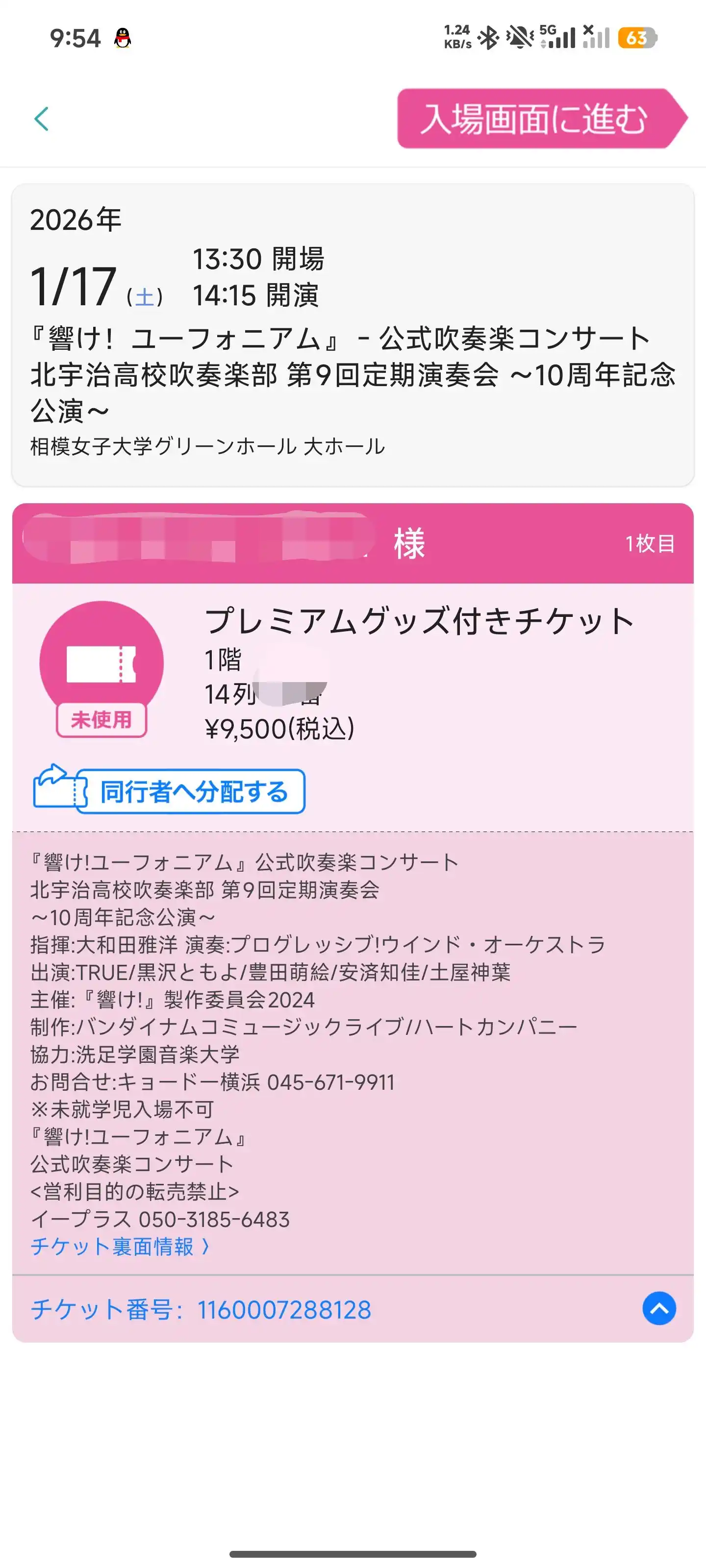Collapse ticket details with blue chevron

click(x=658, y=1309)
